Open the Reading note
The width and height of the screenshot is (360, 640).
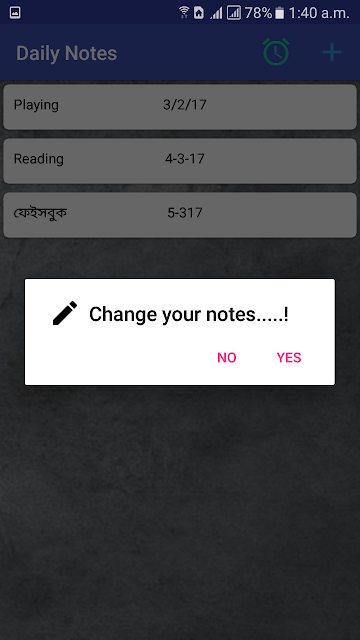click(x=180, y=161)
